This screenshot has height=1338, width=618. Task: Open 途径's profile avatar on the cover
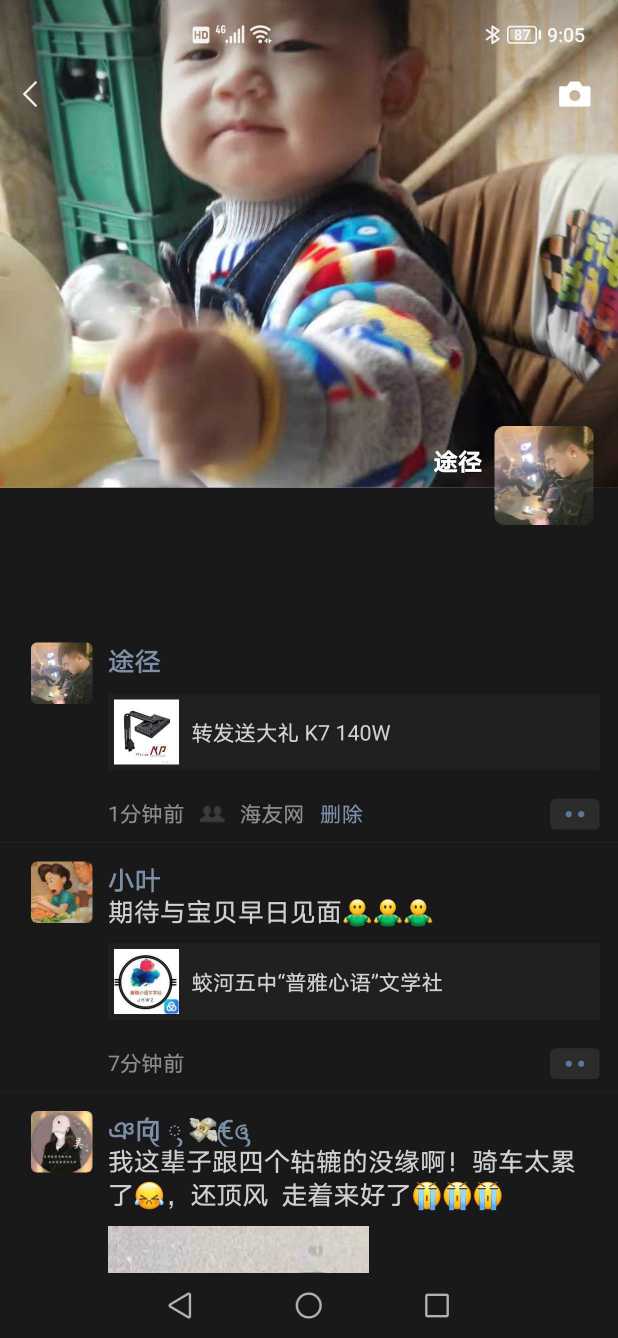543,475
